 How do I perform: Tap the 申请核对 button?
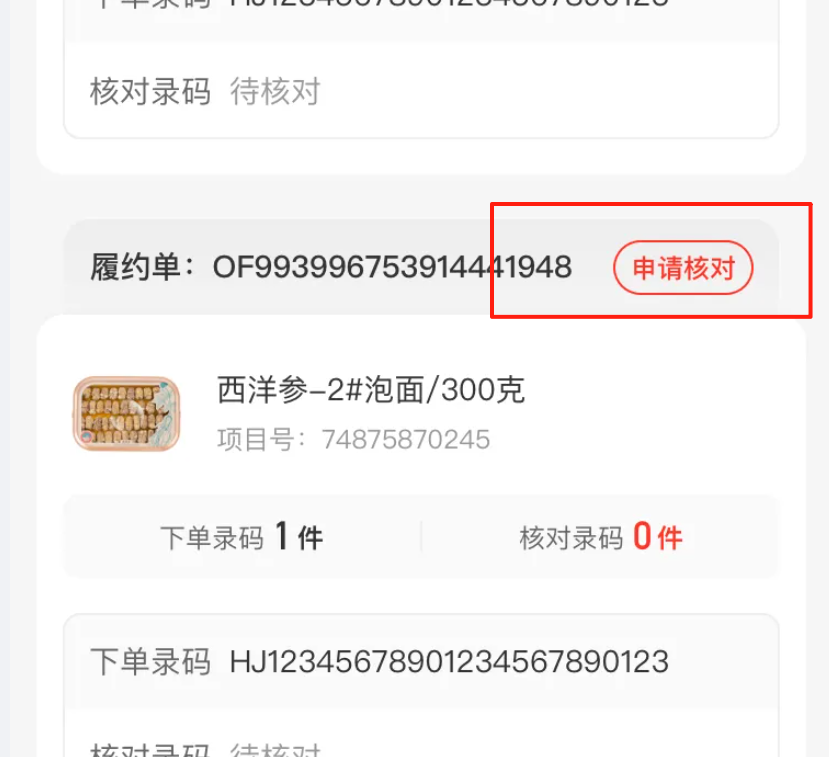click(683, 268)
